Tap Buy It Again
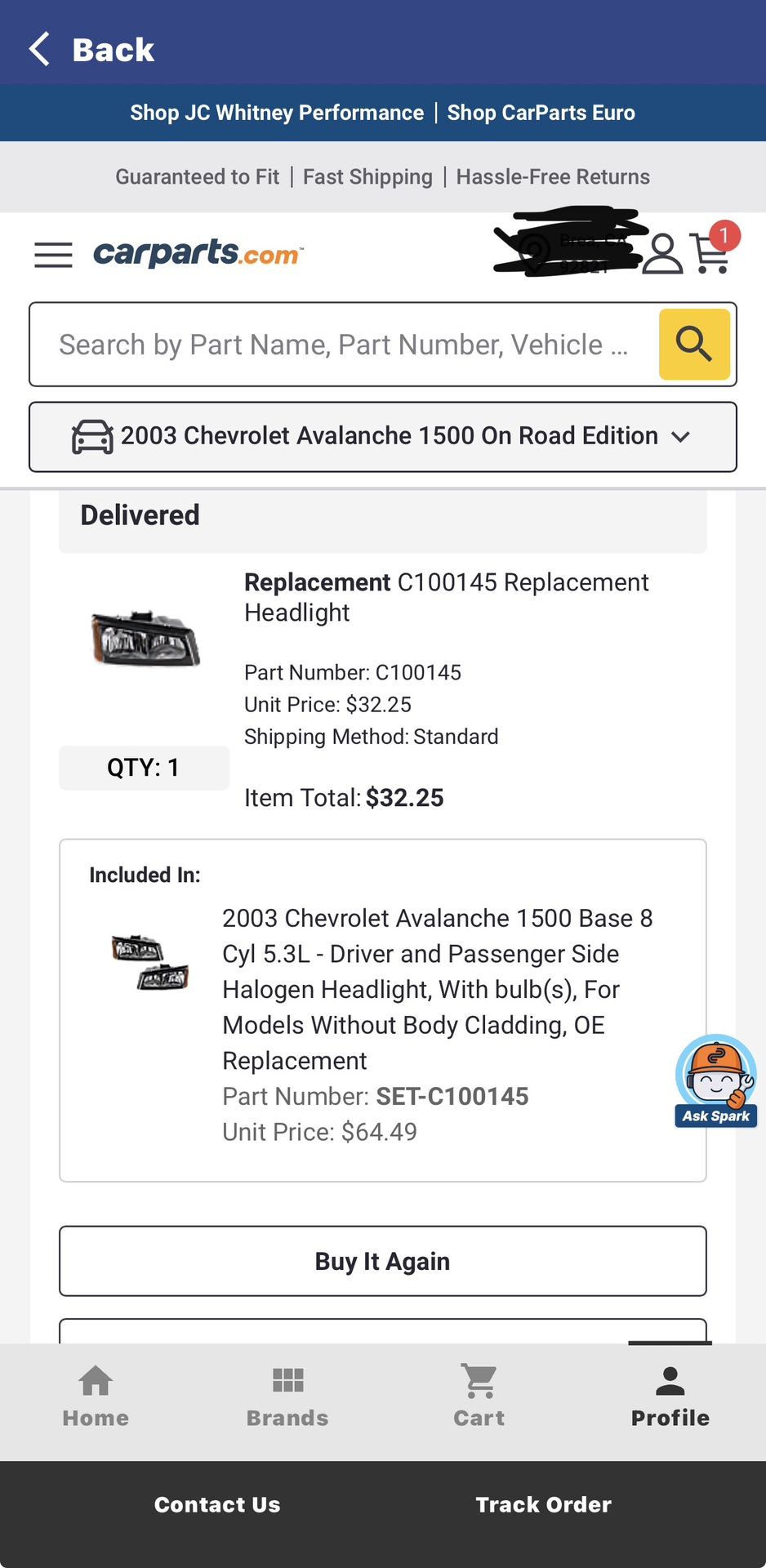 383,1261
